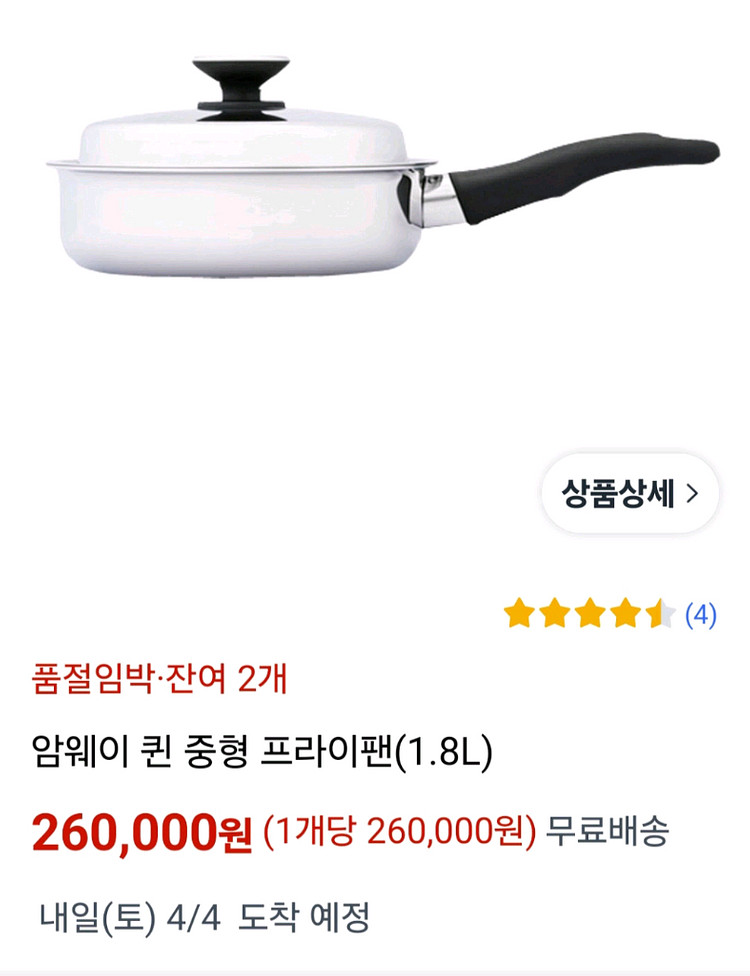Viewport: 750px width, 976px height.
Task: View the 4 star-rating reviews
Action: coord(610,614)
